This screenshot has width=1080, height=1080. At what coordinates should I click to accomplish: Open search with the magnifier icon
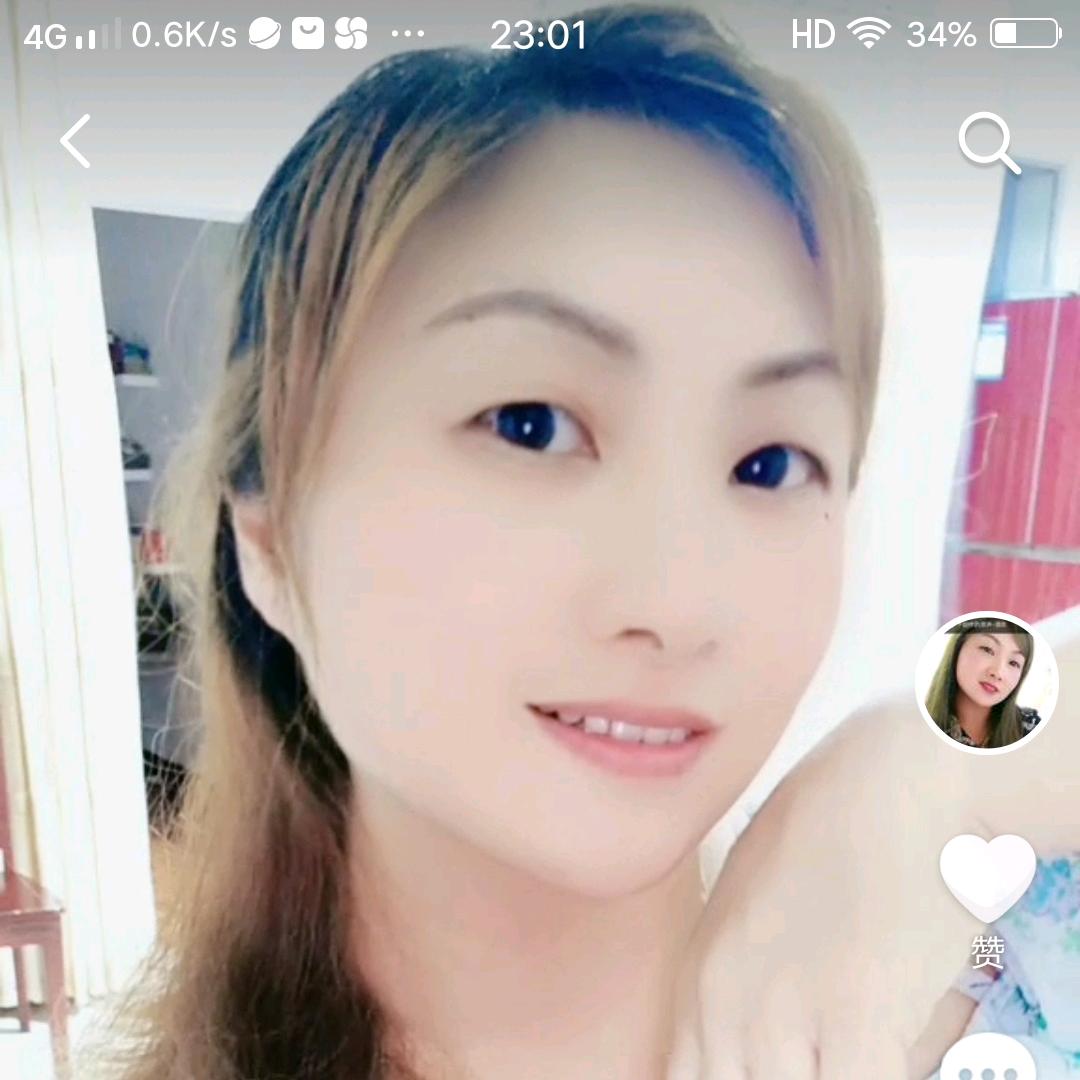coord(988,143)
